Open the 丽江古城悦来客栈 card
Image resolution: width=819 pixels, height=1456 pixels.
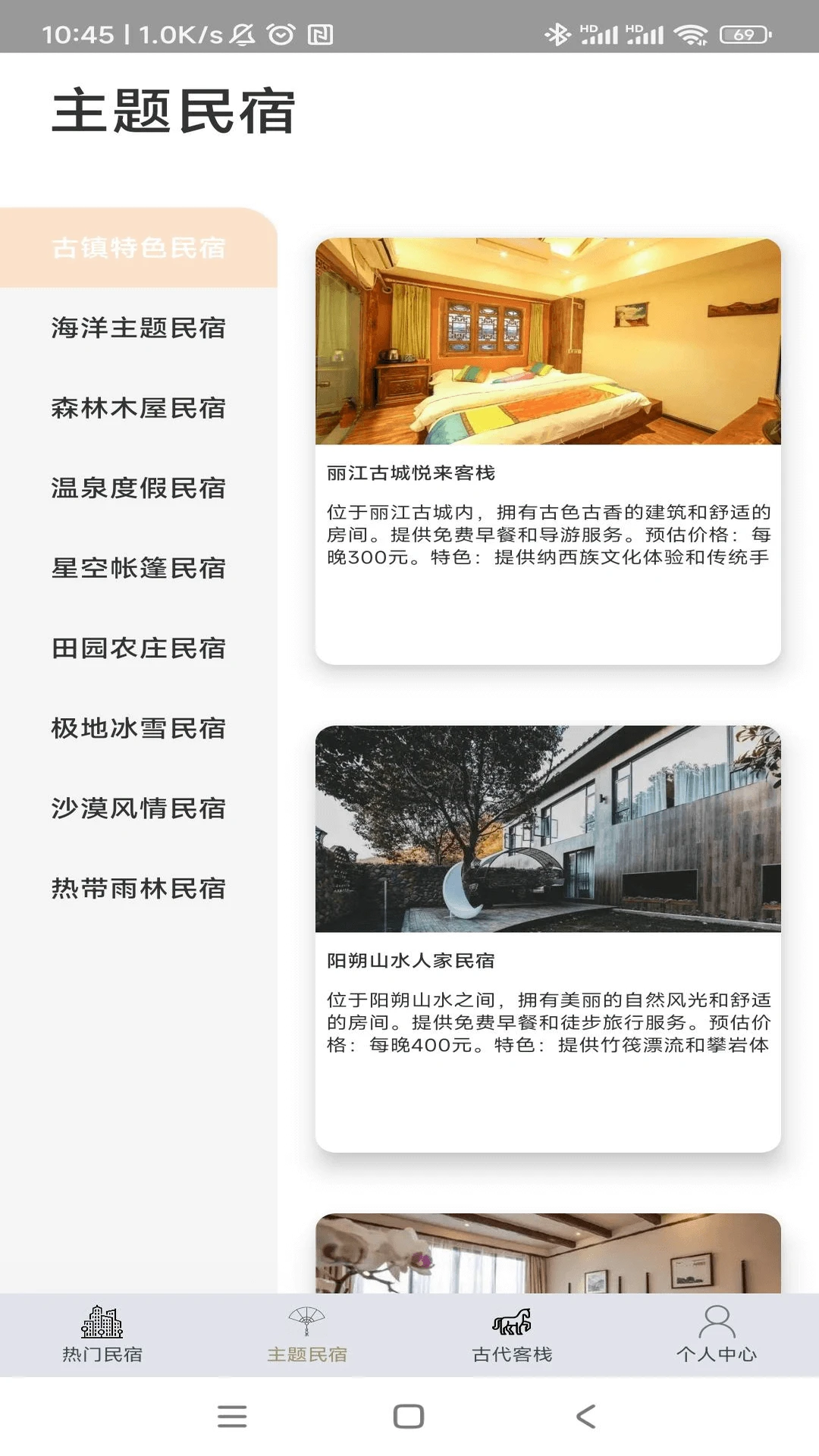pos(548,451)
